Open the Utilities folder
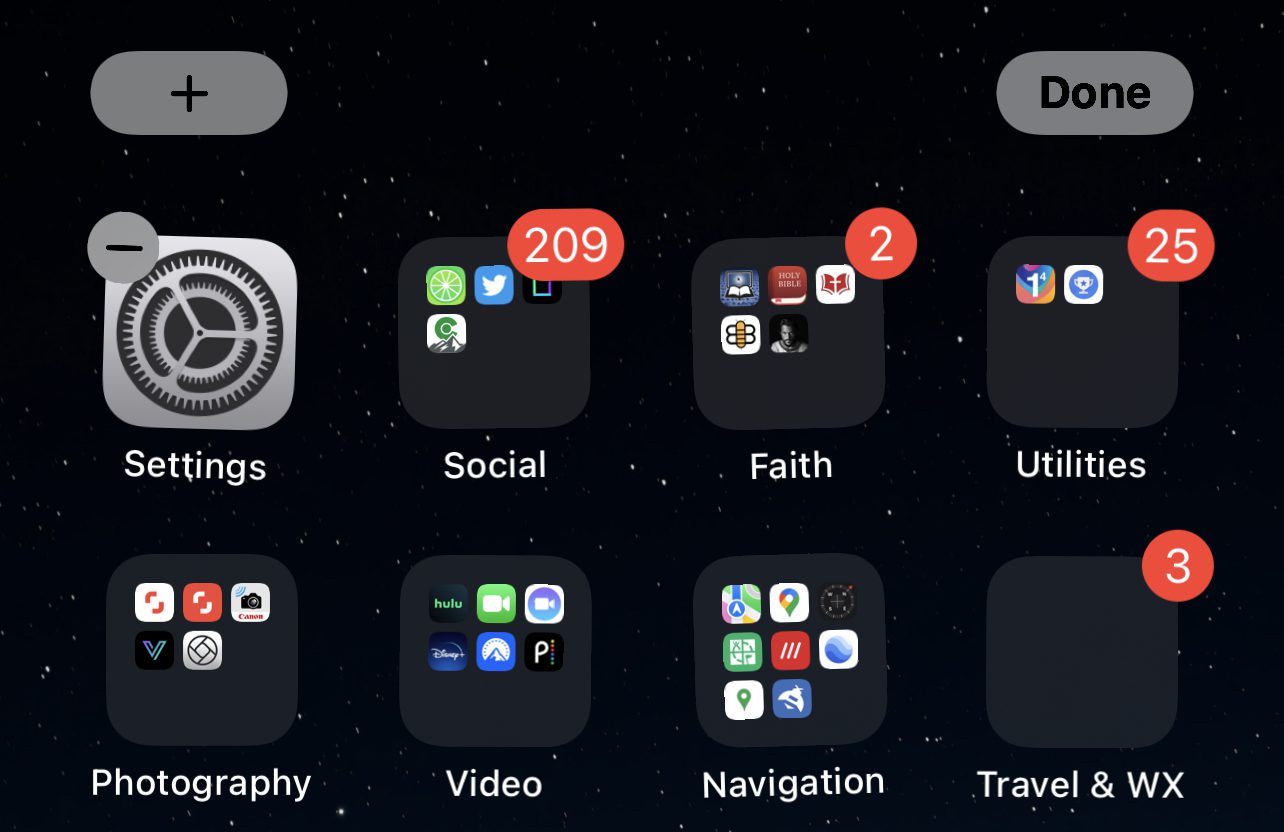The width and height of the screenshot is (1284, 832). click(x=1082, y=333)
